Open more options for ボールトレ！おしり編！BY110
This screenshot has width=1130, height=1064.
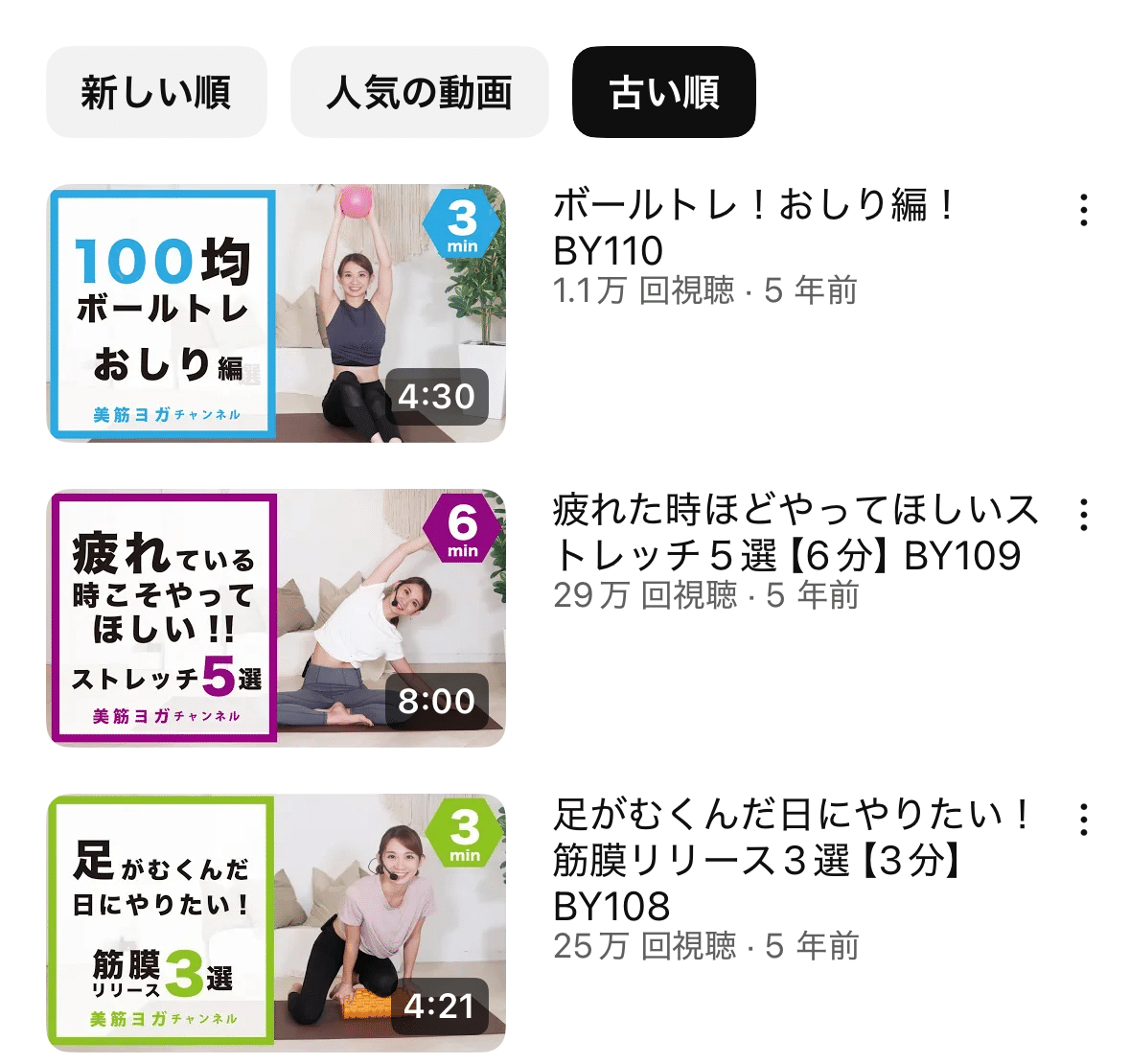point(1083,210)
